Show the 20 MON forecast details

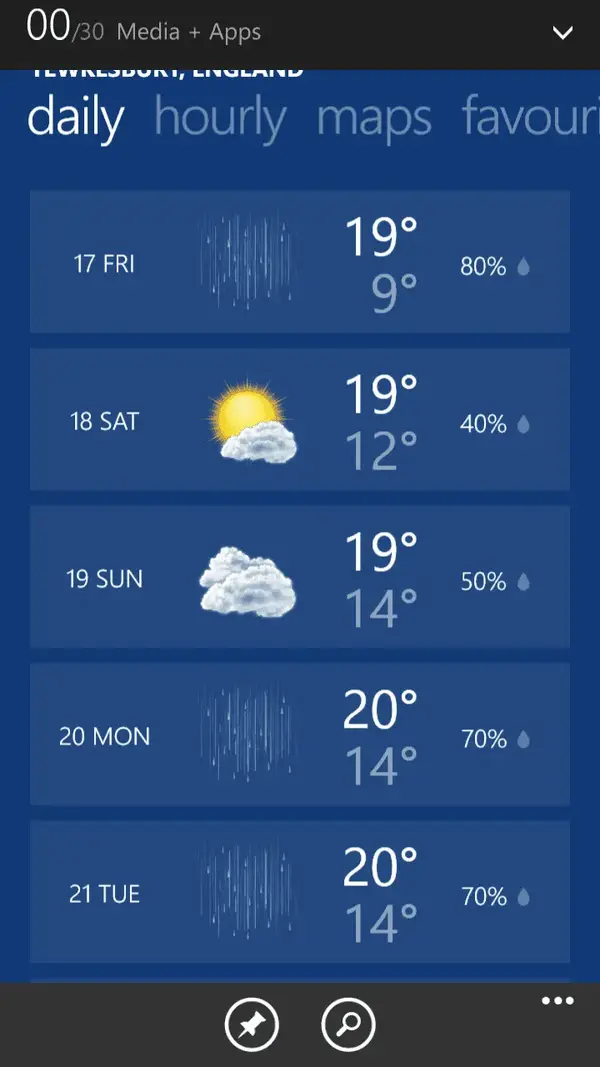300,734
